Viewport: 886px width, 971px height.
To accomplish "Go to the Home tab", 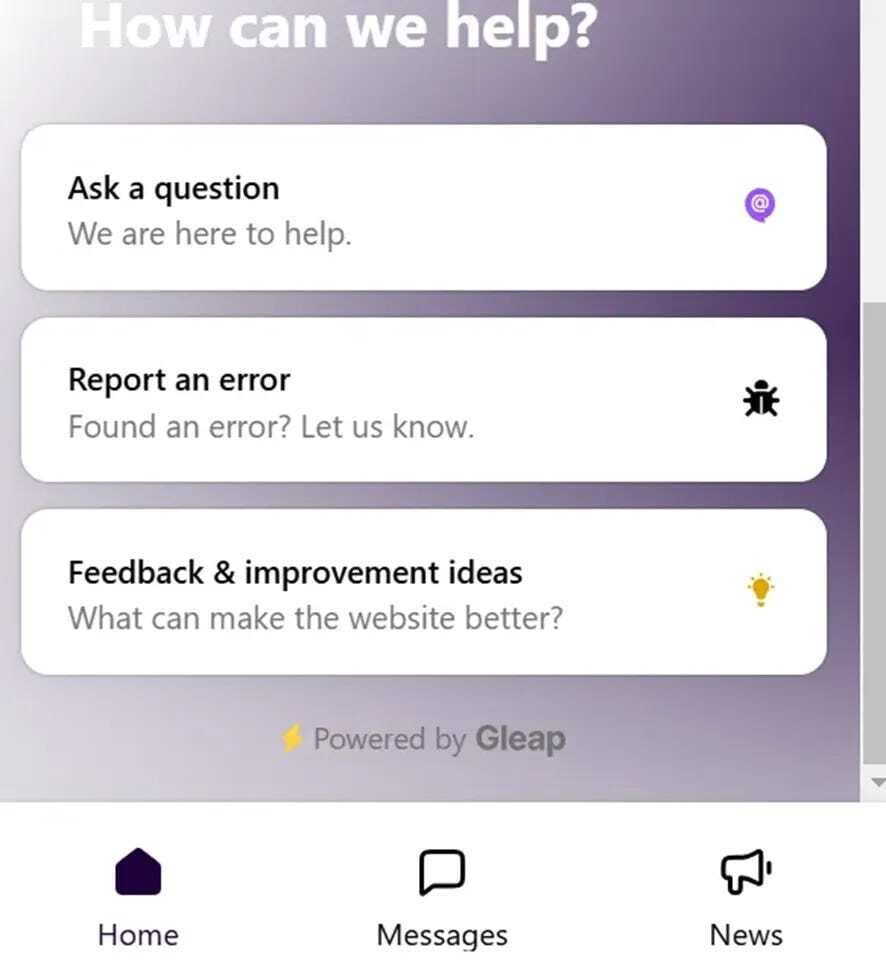I will point(138,897).
